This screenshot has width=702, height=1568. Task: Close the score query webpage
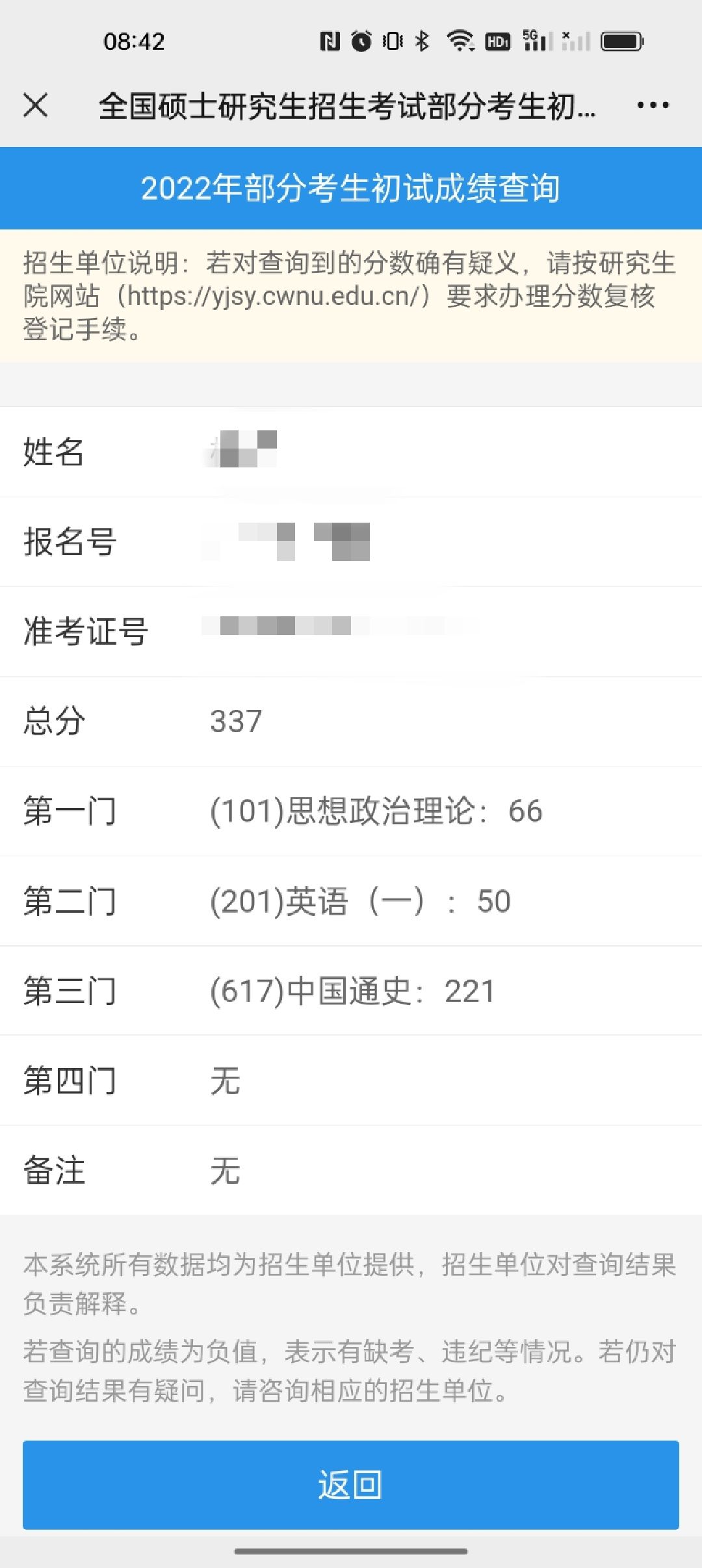click(x=35, y=105)
